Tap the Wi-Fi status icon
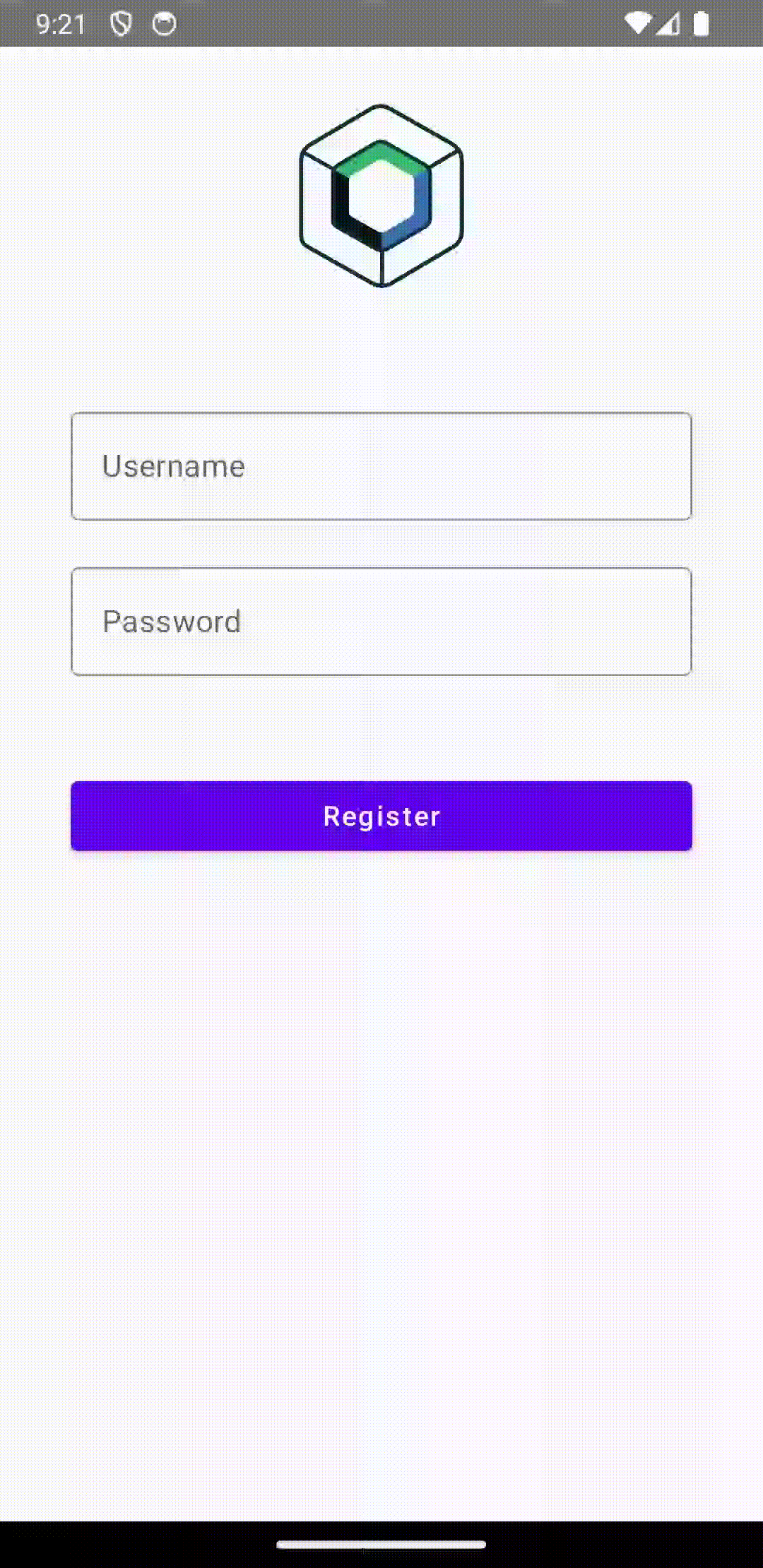The height and width of the screenshot is (1568, 763). [639, 23]
